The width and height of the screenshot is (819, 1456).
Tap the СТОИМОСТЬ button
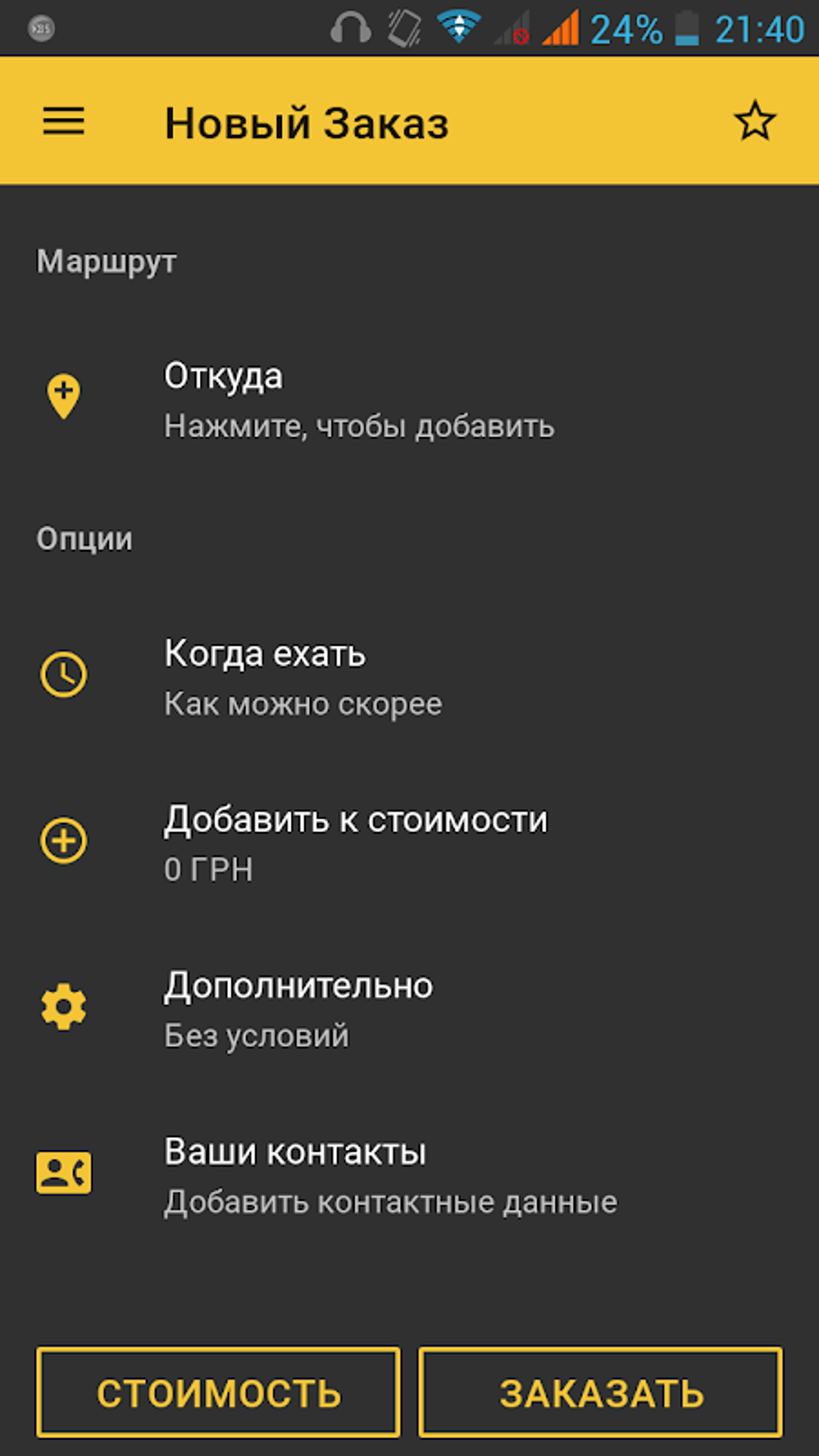(x=218, y=1393)
